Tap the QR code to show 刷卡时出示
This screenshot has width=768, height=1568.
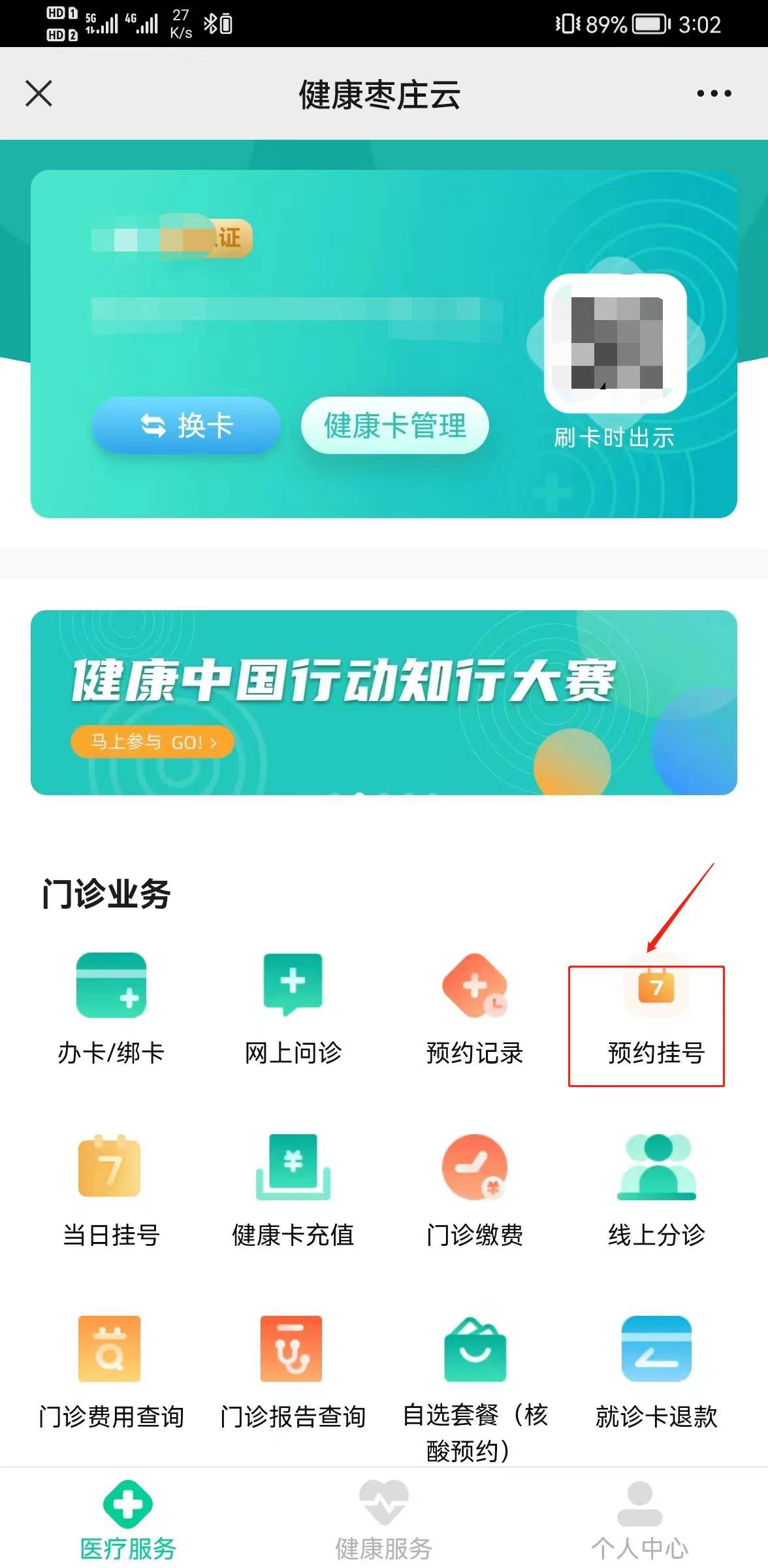(615, 343)
